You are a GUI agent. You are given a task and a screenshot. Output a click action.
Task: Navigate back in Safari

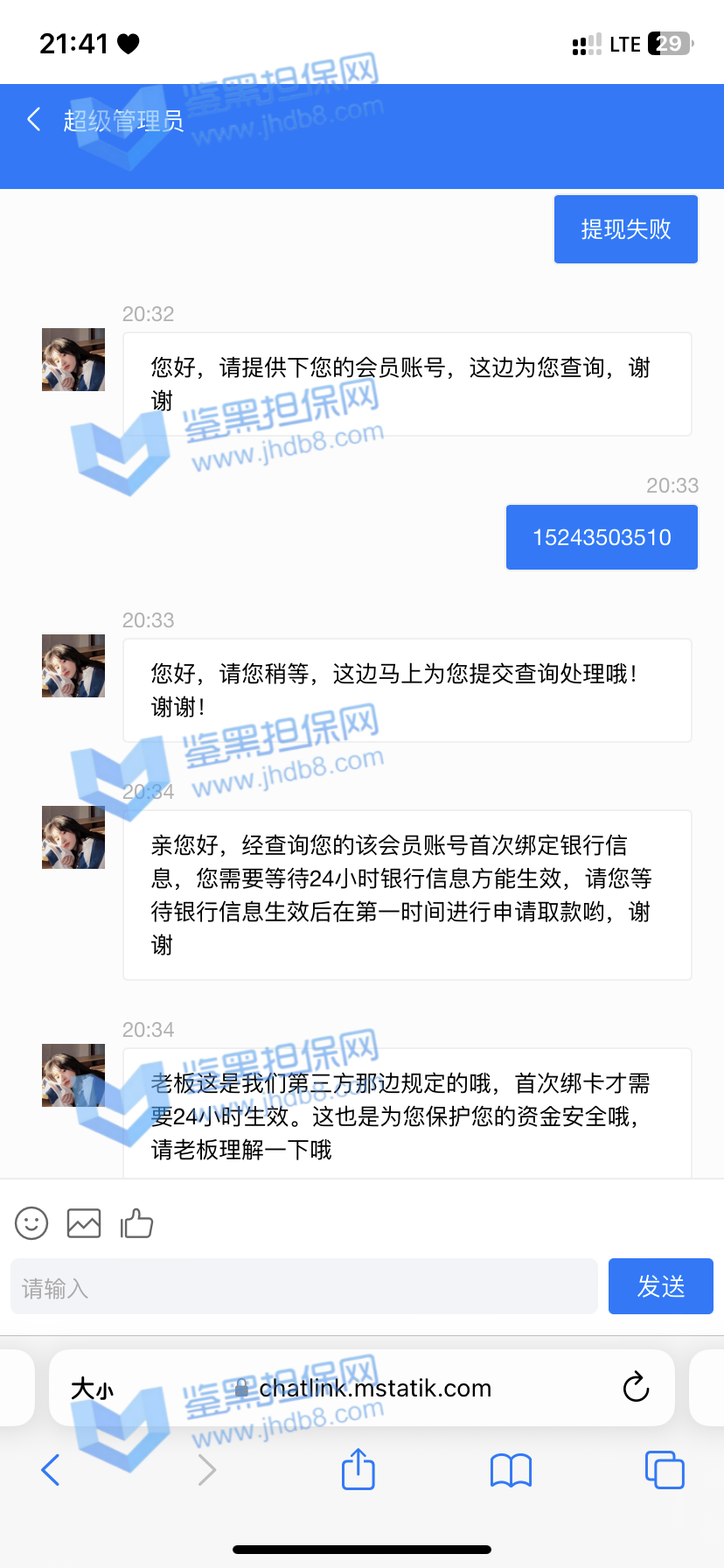tap(51, 1470)
